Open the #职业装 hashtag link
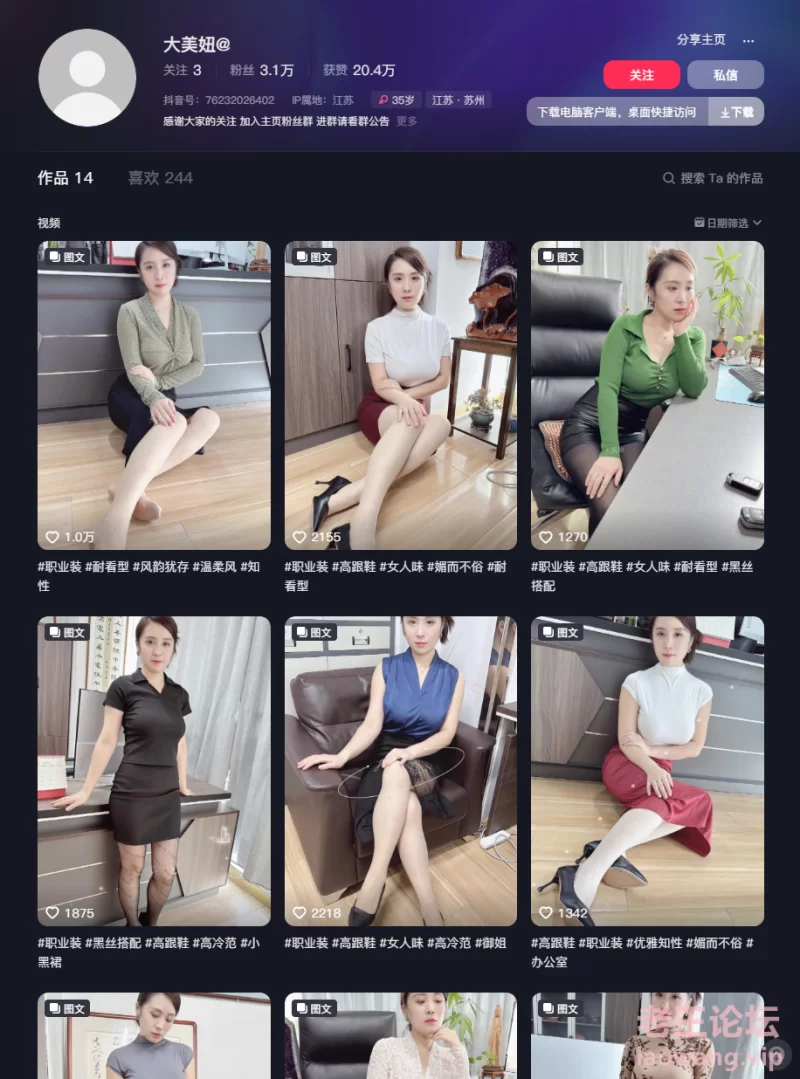 pyautogui.click(x=59, y=566)
